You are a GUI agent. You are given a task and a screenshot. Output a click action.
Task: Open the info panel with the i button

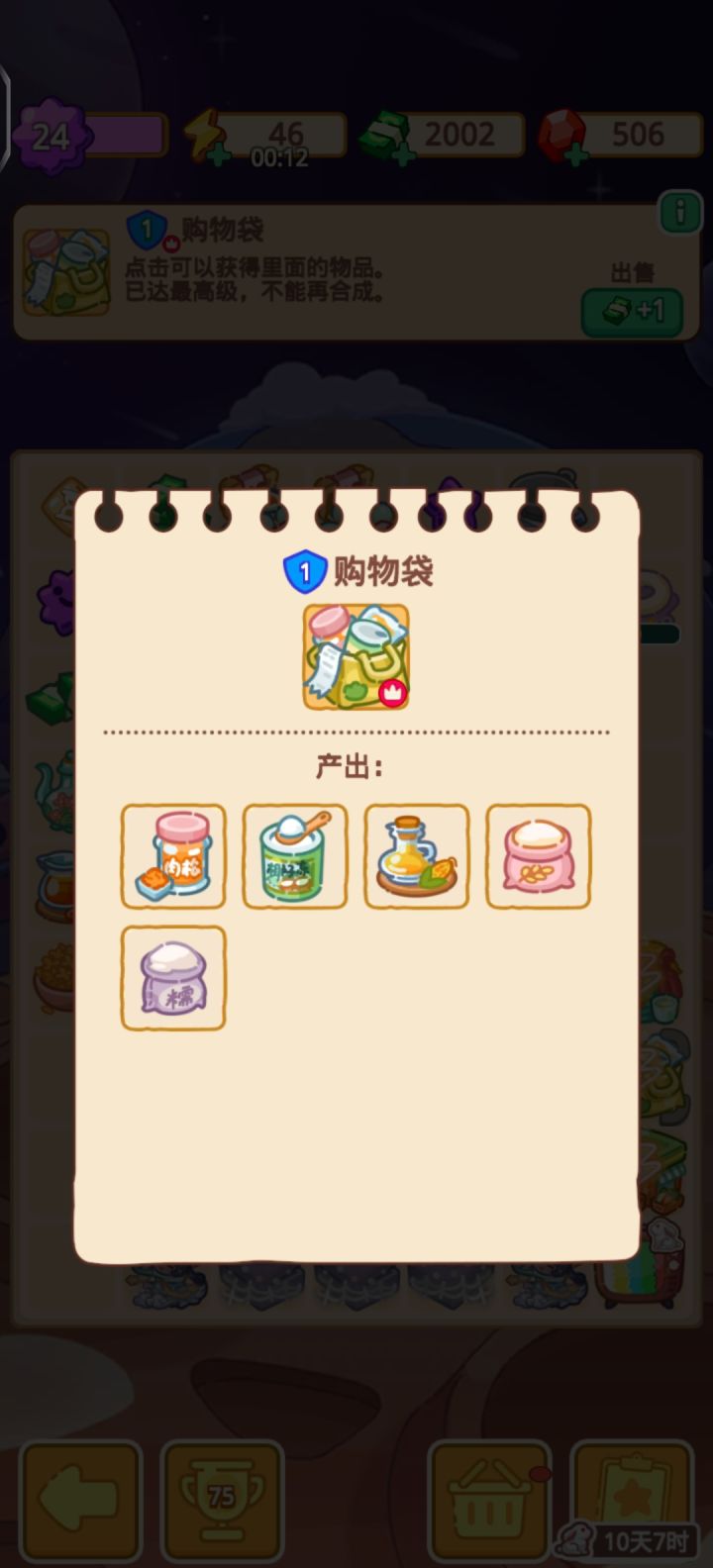tap(678, 210)
